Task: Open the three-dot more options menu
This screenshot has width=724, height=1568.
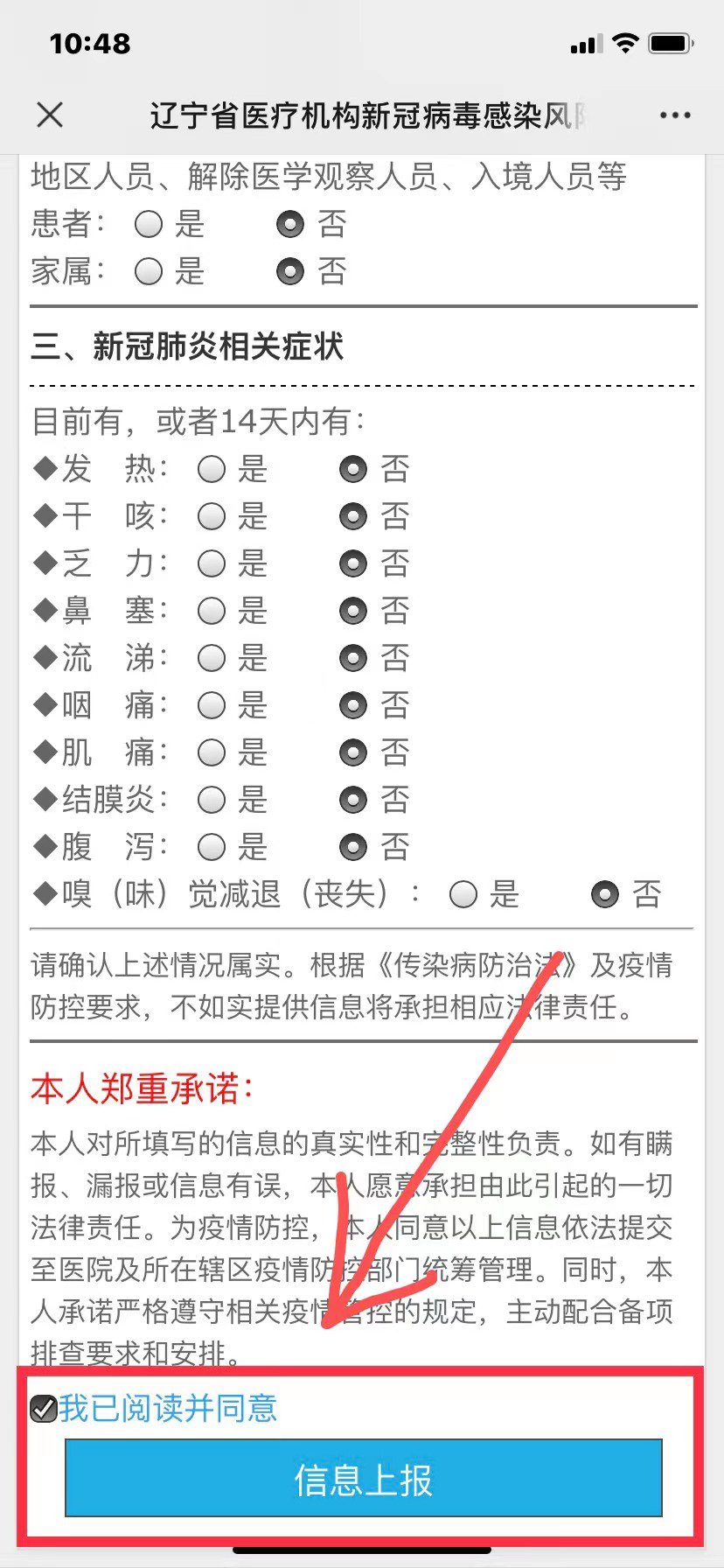Action: 675,115
